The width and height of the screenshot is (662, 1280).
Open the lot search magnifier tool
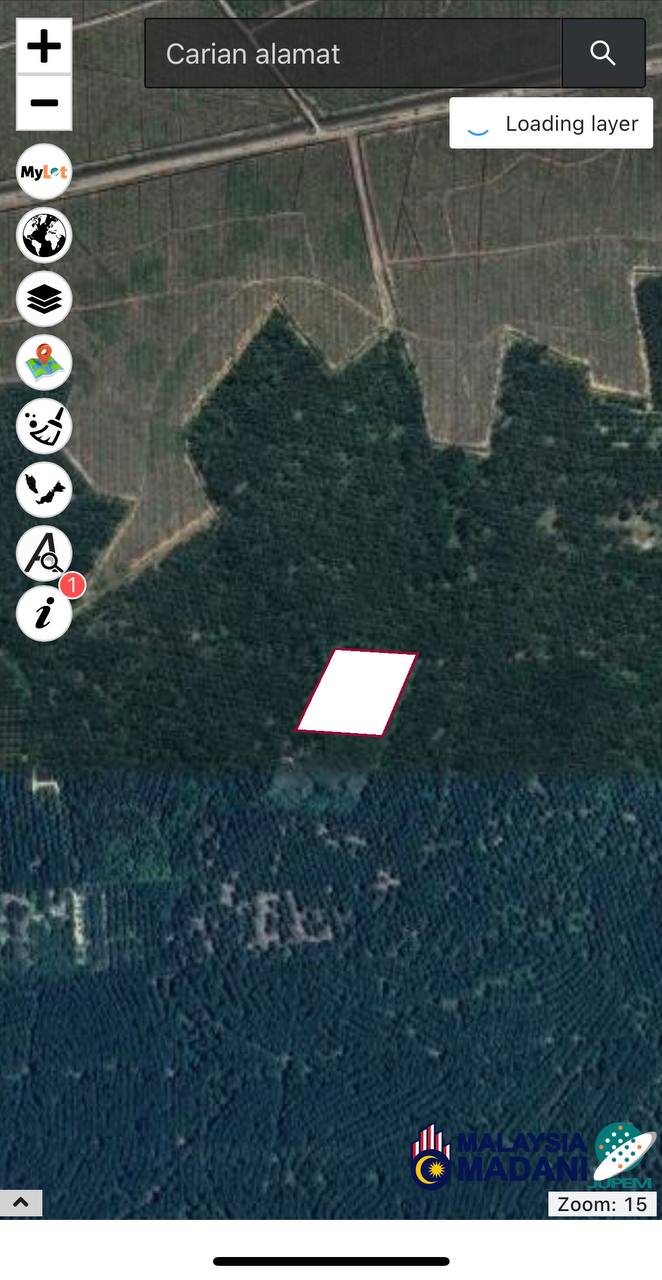click(44, 552)
